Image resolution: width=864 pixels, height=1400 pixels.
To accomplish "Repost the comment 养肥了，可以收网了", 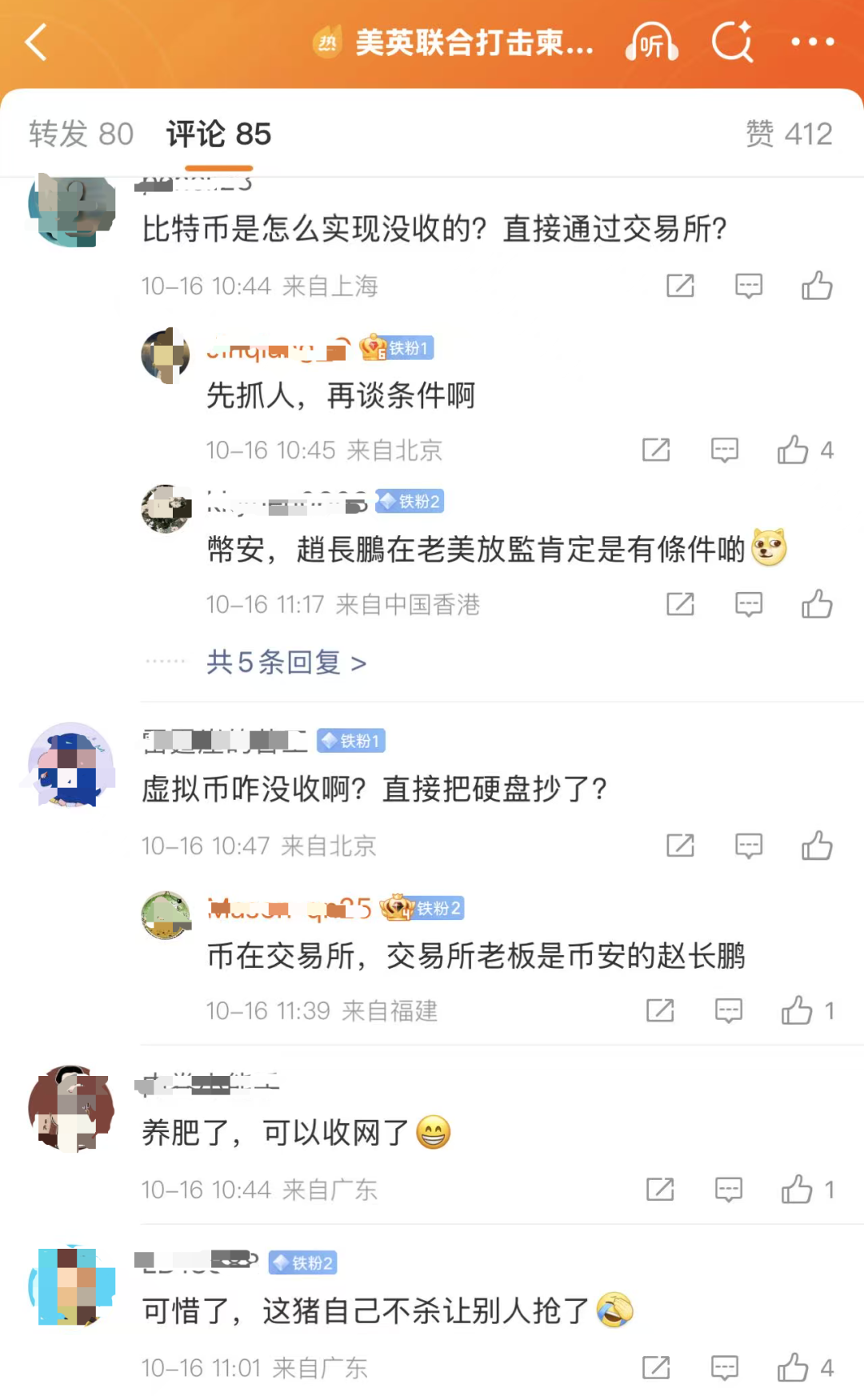I will coord(660,1190).
